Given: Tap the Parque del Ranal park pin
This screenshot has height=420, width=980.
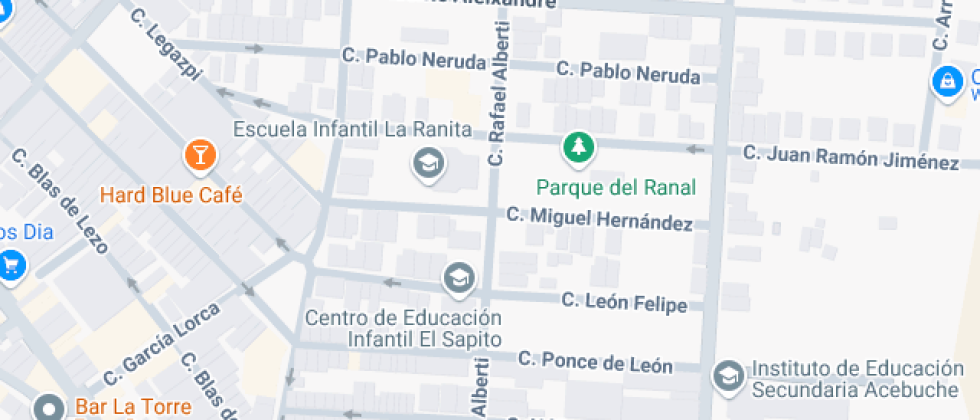Looking at the screenshot, I should 578,149.
